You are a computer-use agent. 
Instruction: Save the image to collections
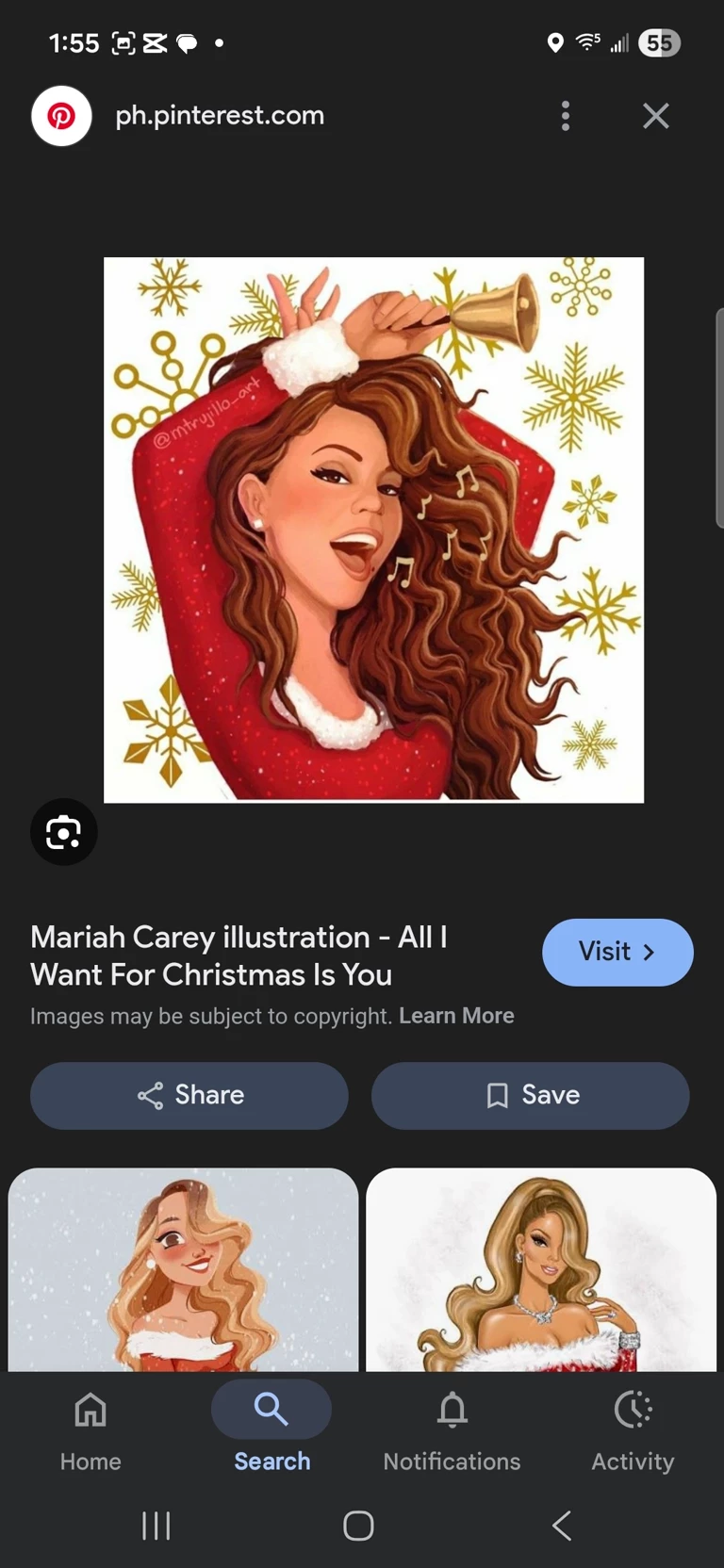[530, 1095]
